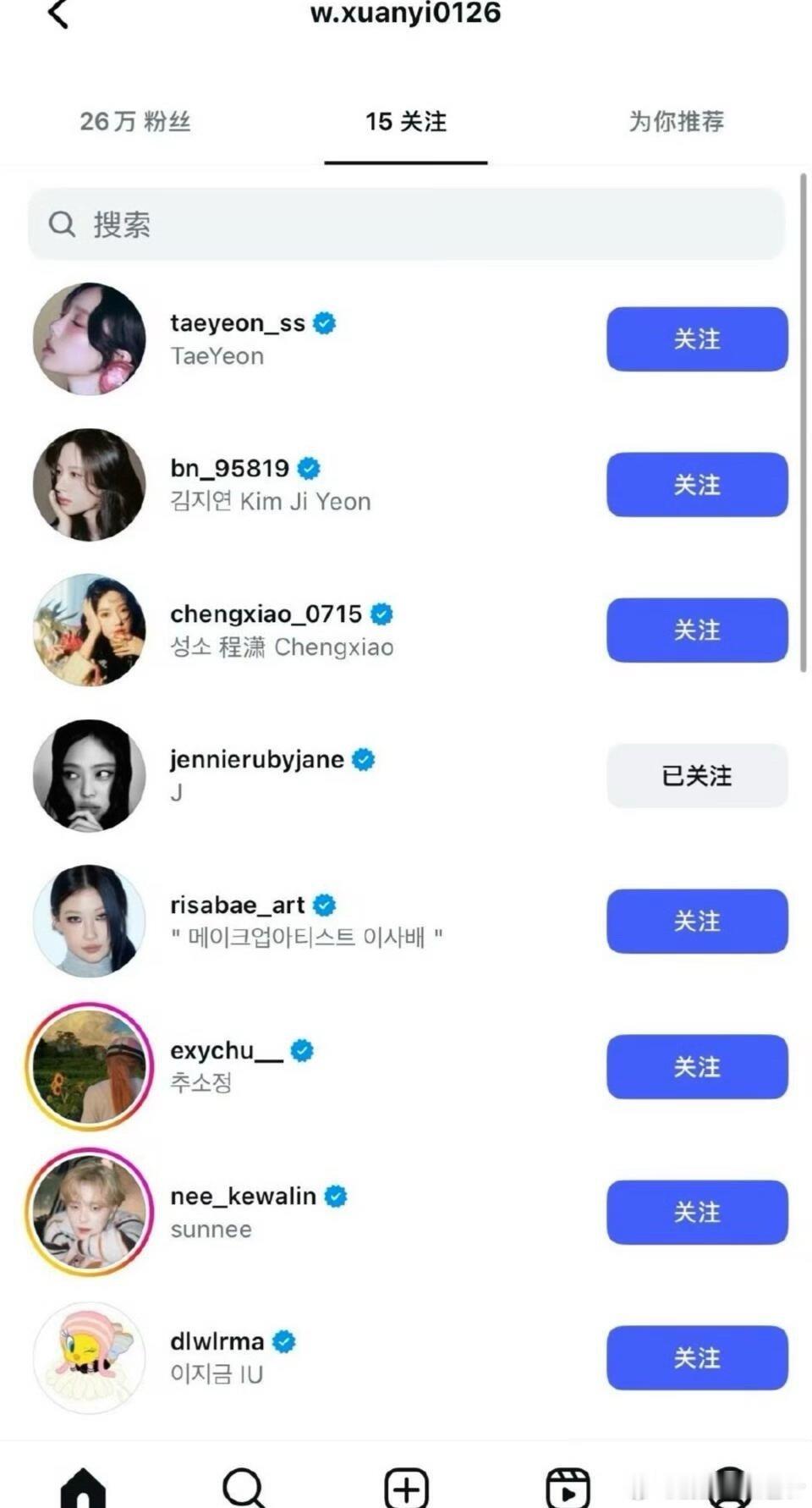Click the w.xuanyi0126 title at the top
This screenshot has width=812, height=1508.
406,14
